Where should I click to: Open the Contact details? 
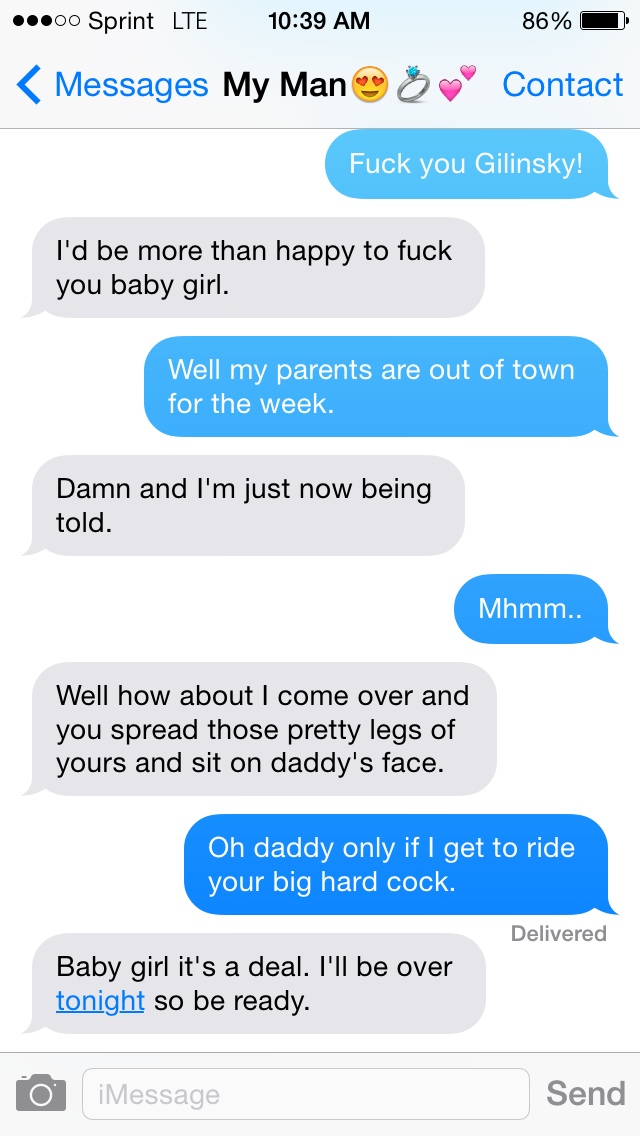(x=562, y=85)
